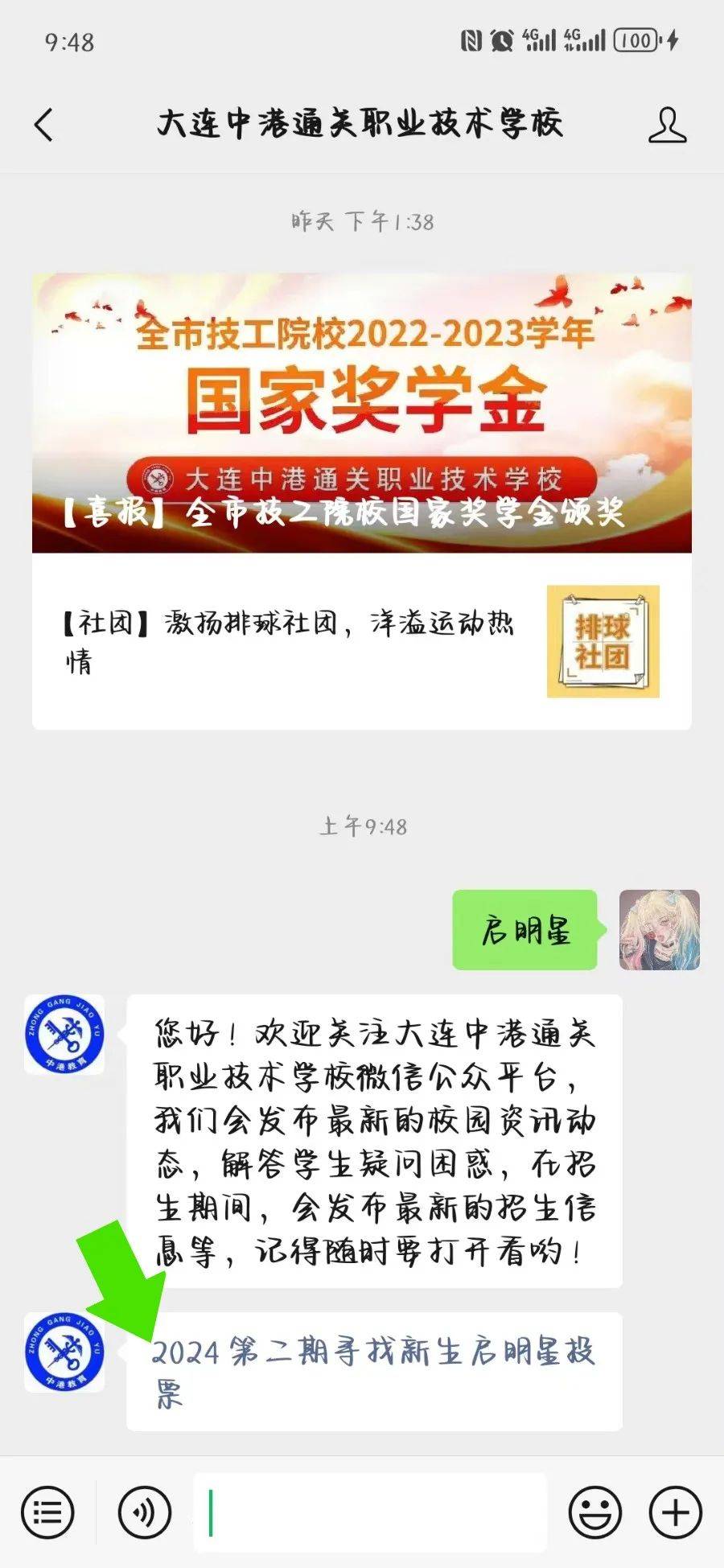Tap the 上午9:48 timestamp
724x1568 pixels.
362,825
